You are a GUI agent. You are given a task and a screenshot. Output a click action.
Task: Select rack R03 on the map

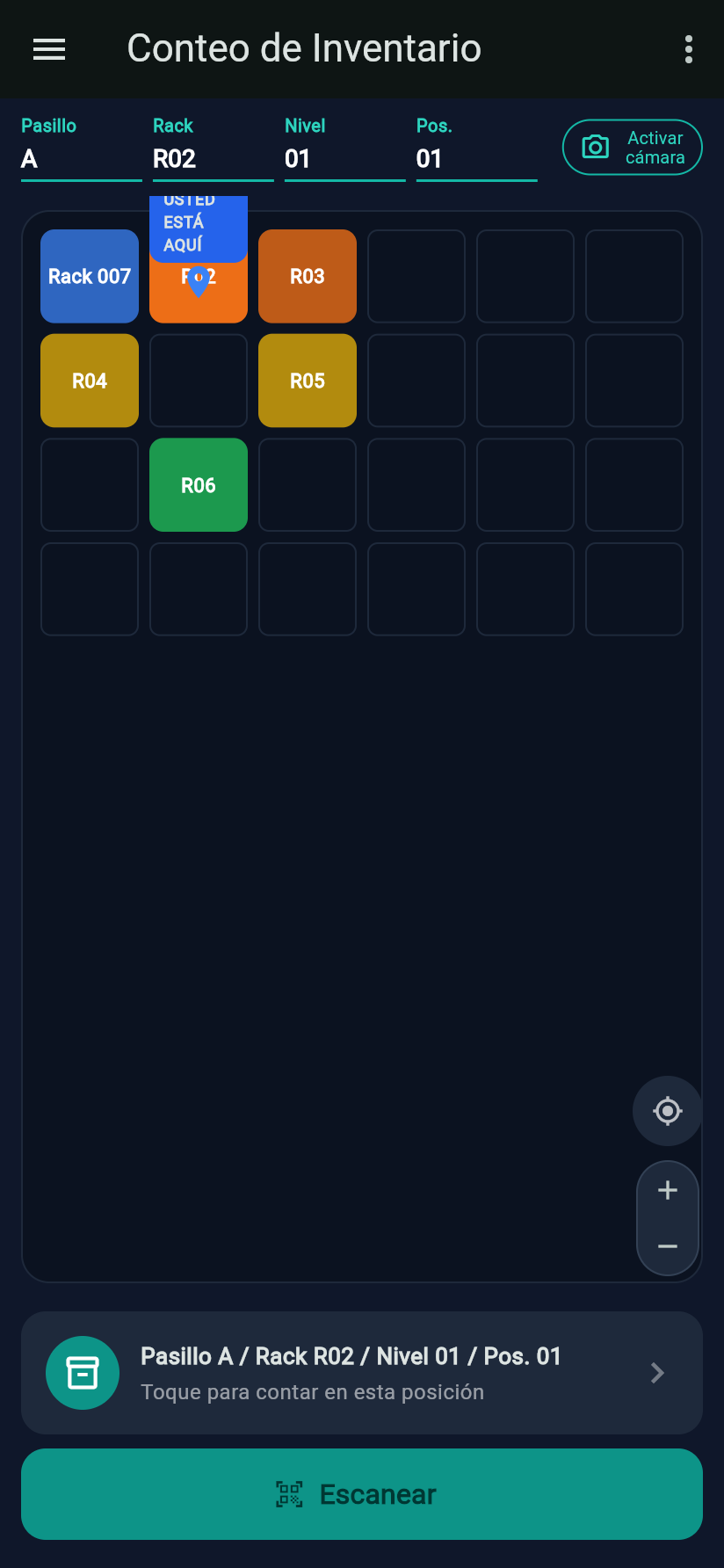pos(308,276)
